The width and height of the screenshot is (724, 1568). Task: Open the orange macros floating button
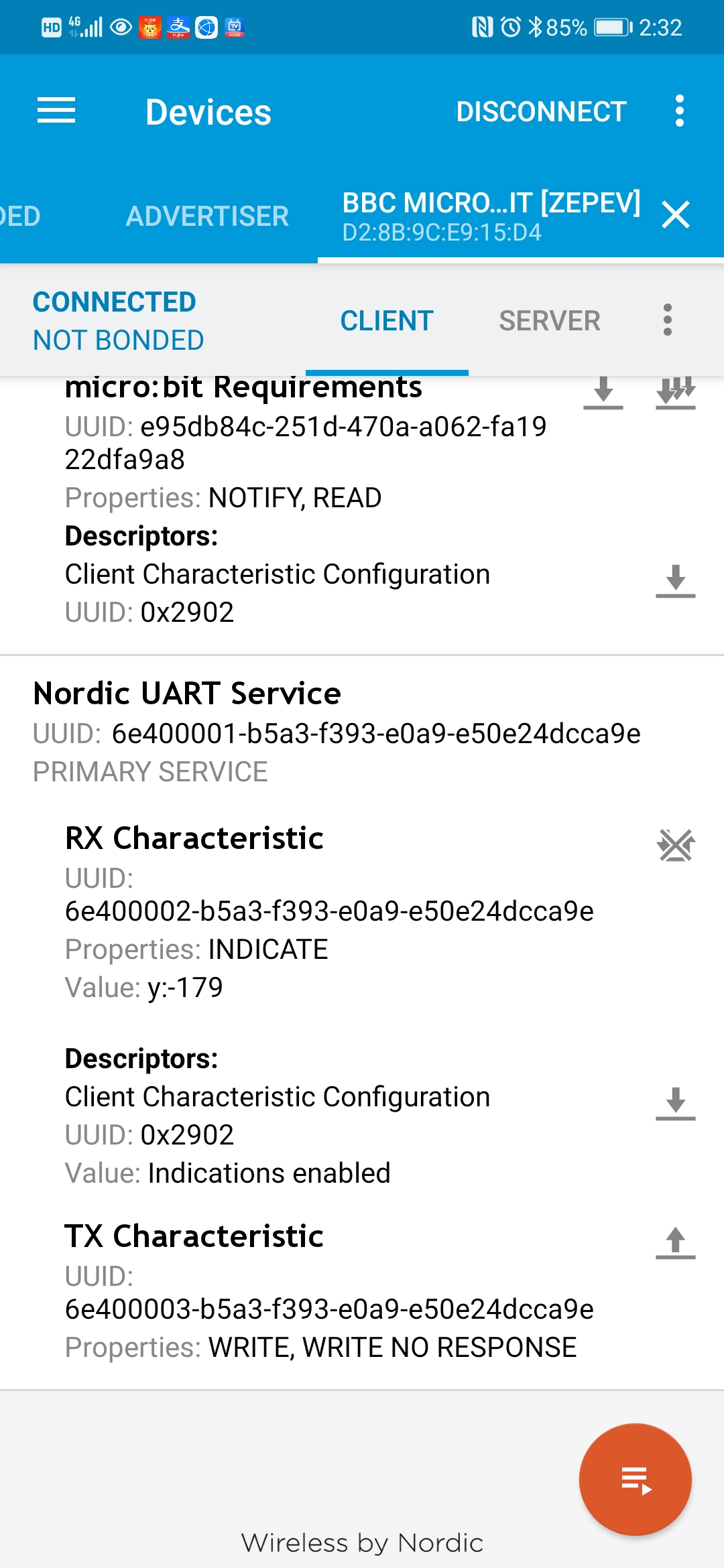click(x=635, y=1479)
